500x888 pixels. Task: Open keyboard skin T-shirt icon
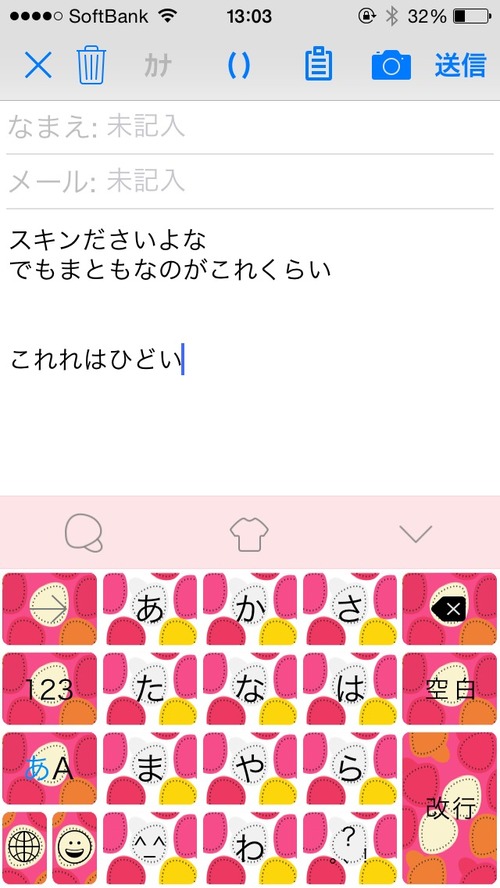tap(249, 533)
